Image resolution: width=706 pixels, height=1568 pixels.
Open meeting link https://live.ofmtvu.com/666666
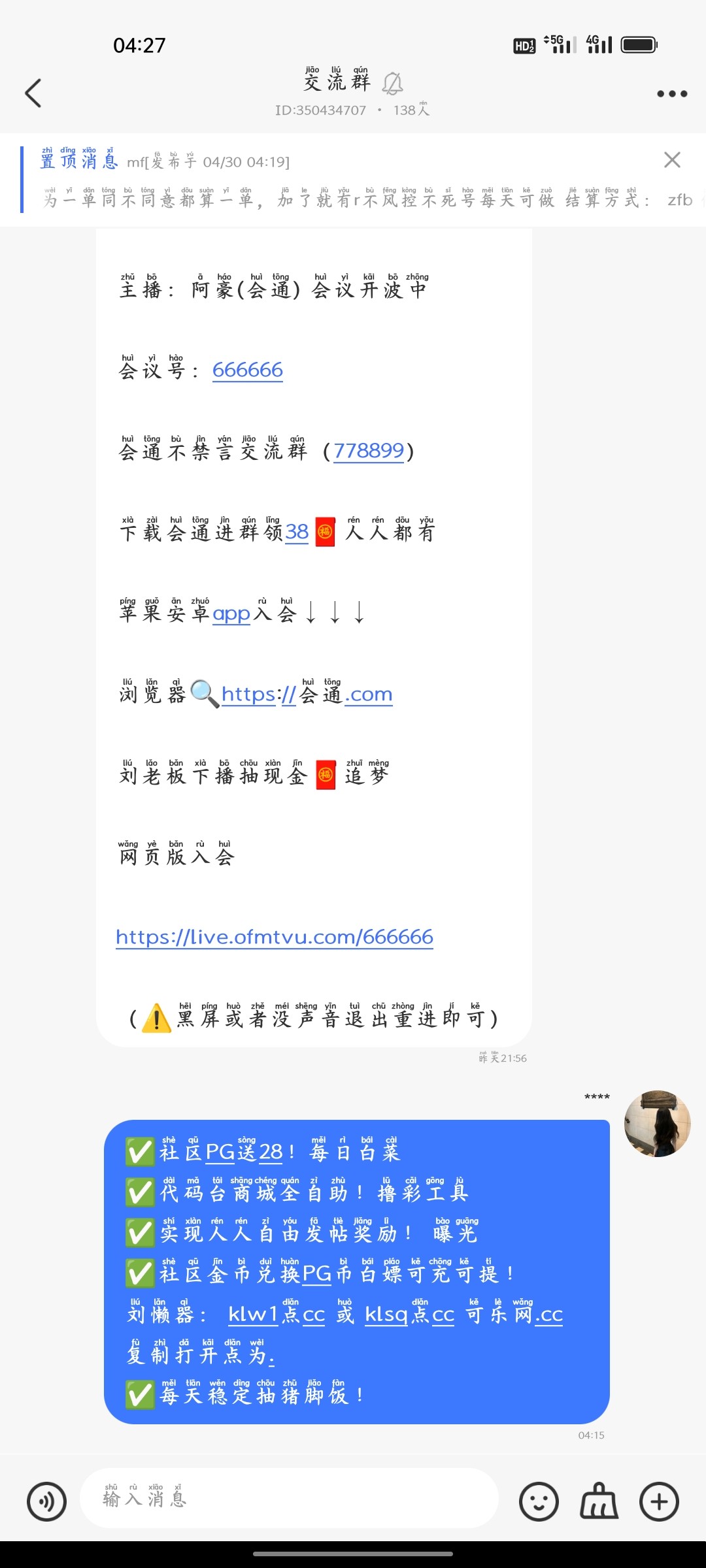pyautogui.click(x=274, y=937)
